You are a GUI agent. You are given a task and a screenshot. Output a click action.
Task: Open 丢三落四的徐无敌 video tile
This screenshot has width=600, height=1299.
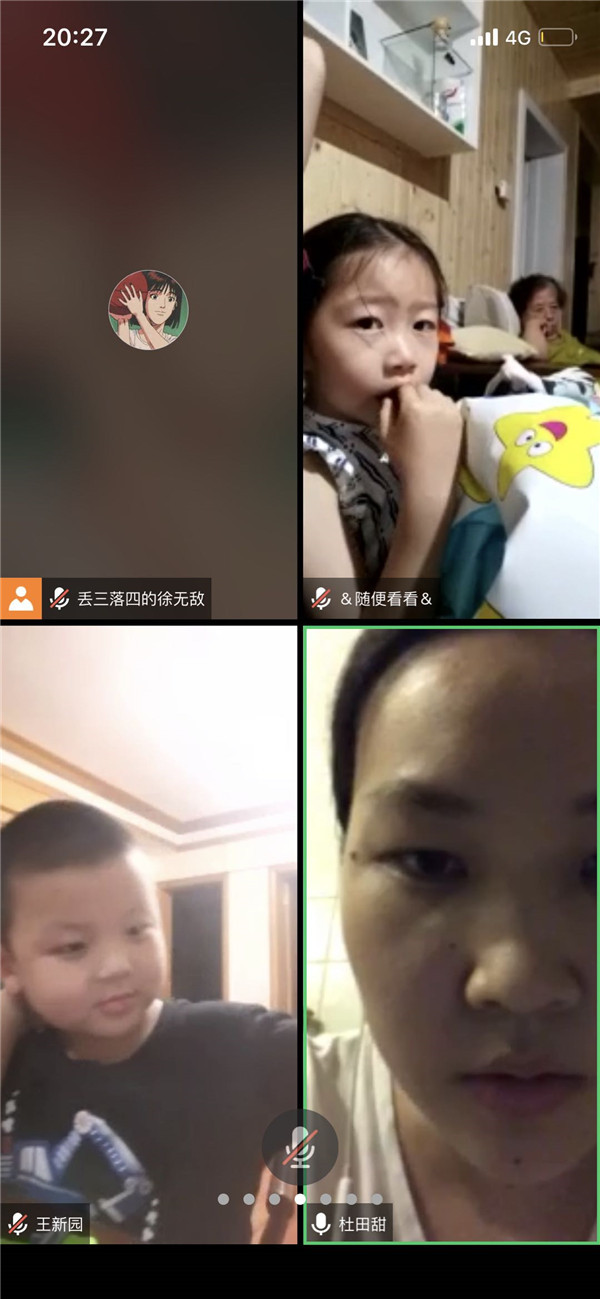click(x=148, y=310)
